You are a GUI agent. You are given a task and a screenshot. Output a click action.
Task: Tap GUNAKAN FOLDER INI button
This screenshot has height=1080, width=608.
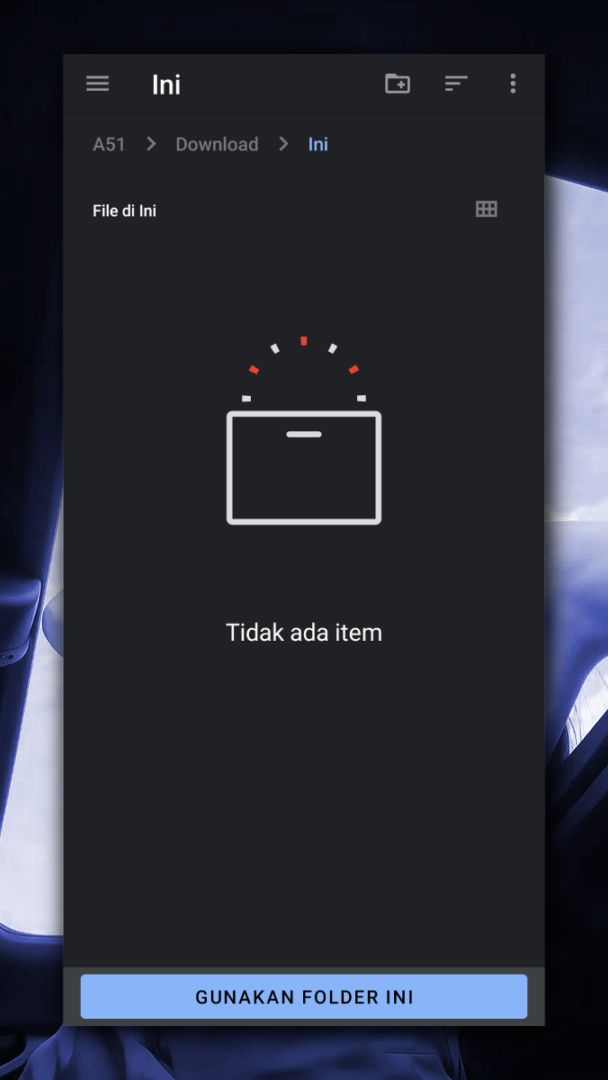pos(304,997)
